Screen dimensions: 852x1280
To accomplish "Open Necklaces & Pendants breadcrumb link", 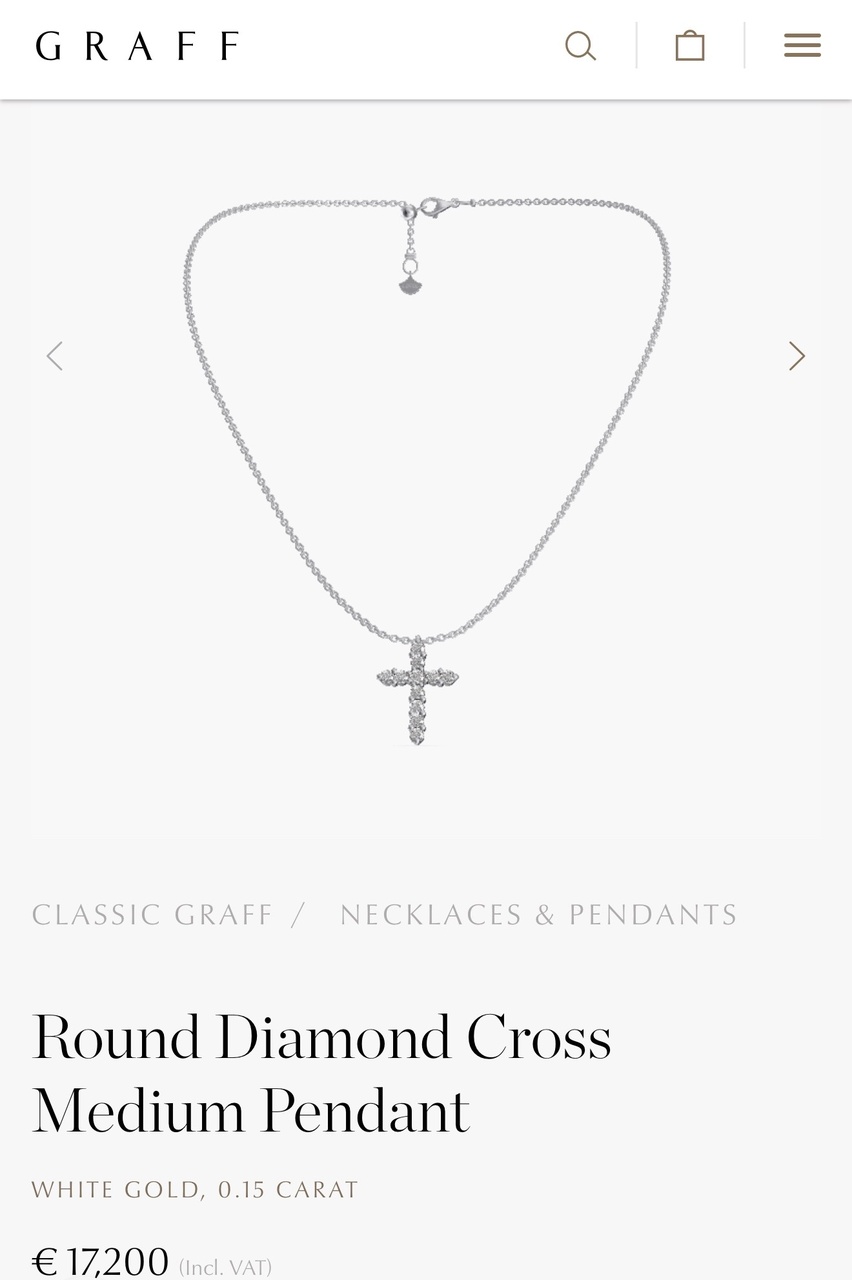I will pos(538,915).
